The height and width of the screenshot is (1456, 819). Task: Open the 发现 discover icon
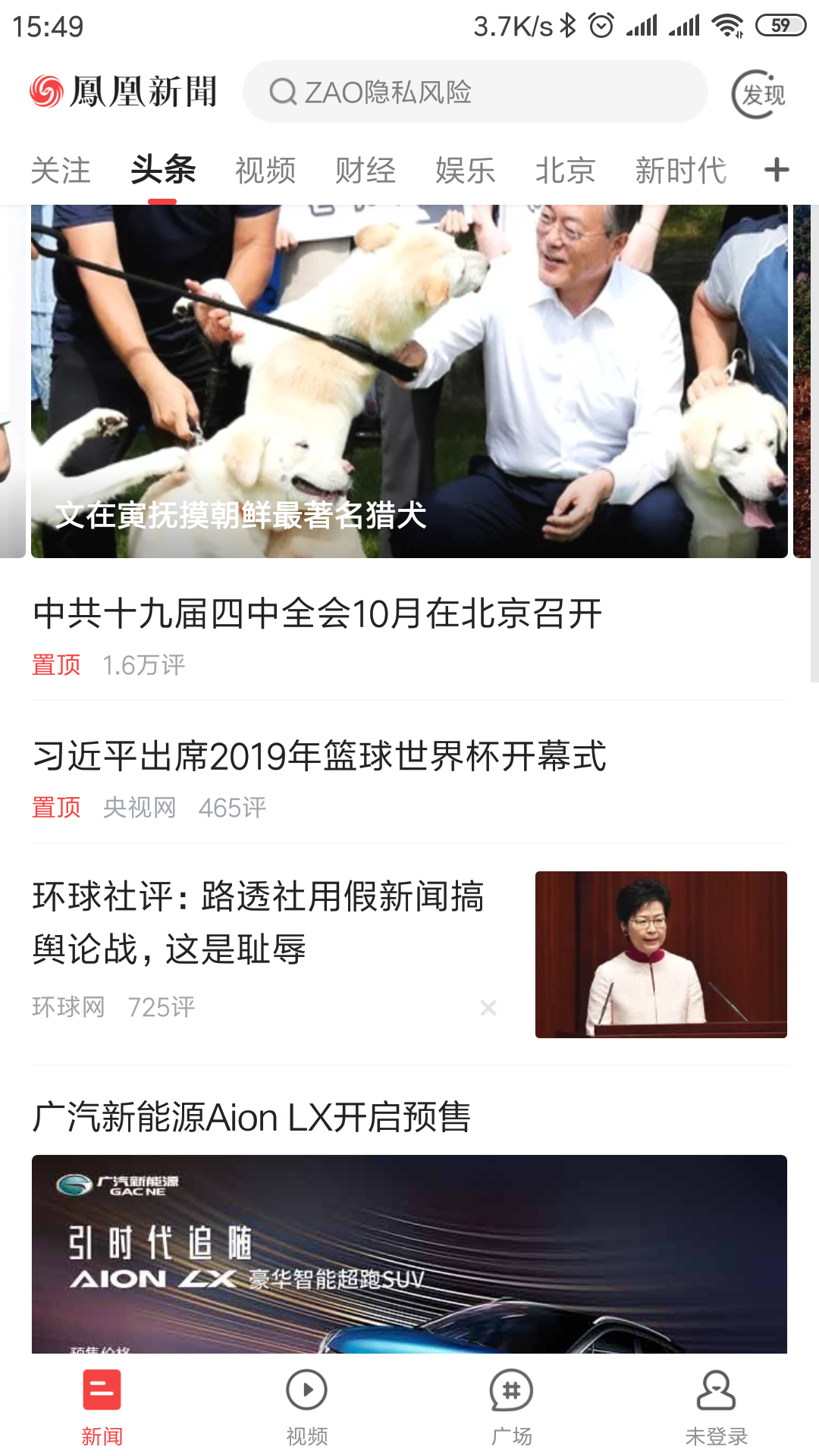(759, 94)
